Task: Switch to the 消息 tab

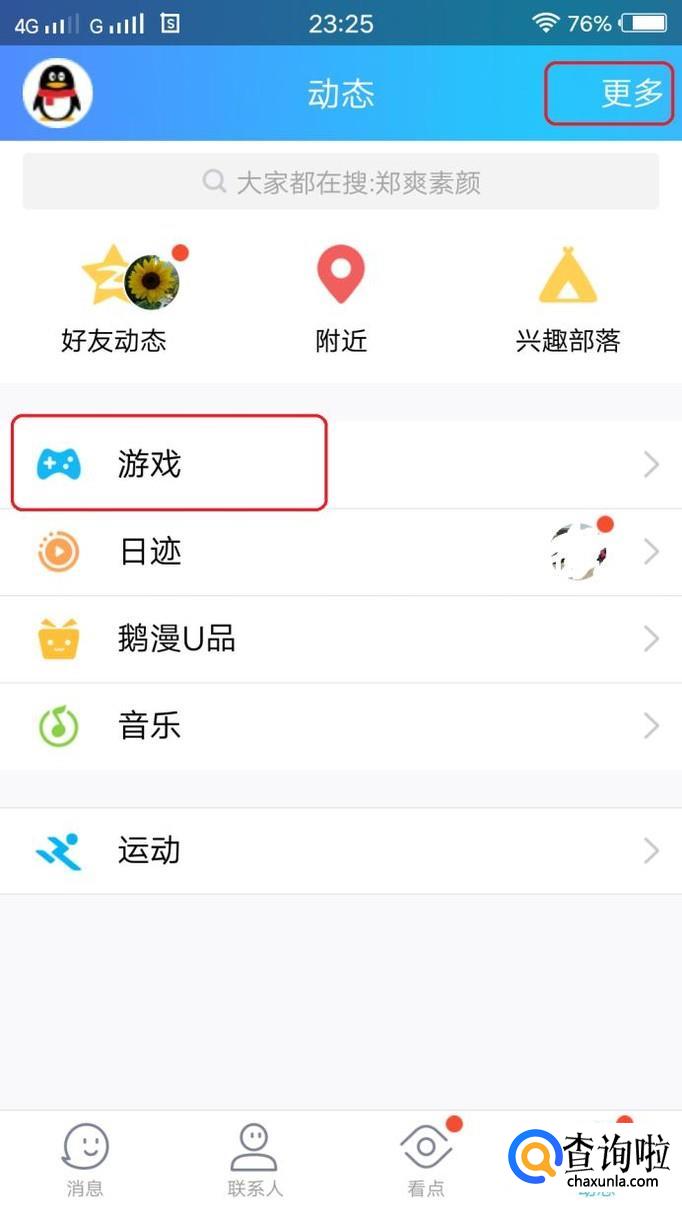Action: pyautogui.click(x=85, y=1160)
